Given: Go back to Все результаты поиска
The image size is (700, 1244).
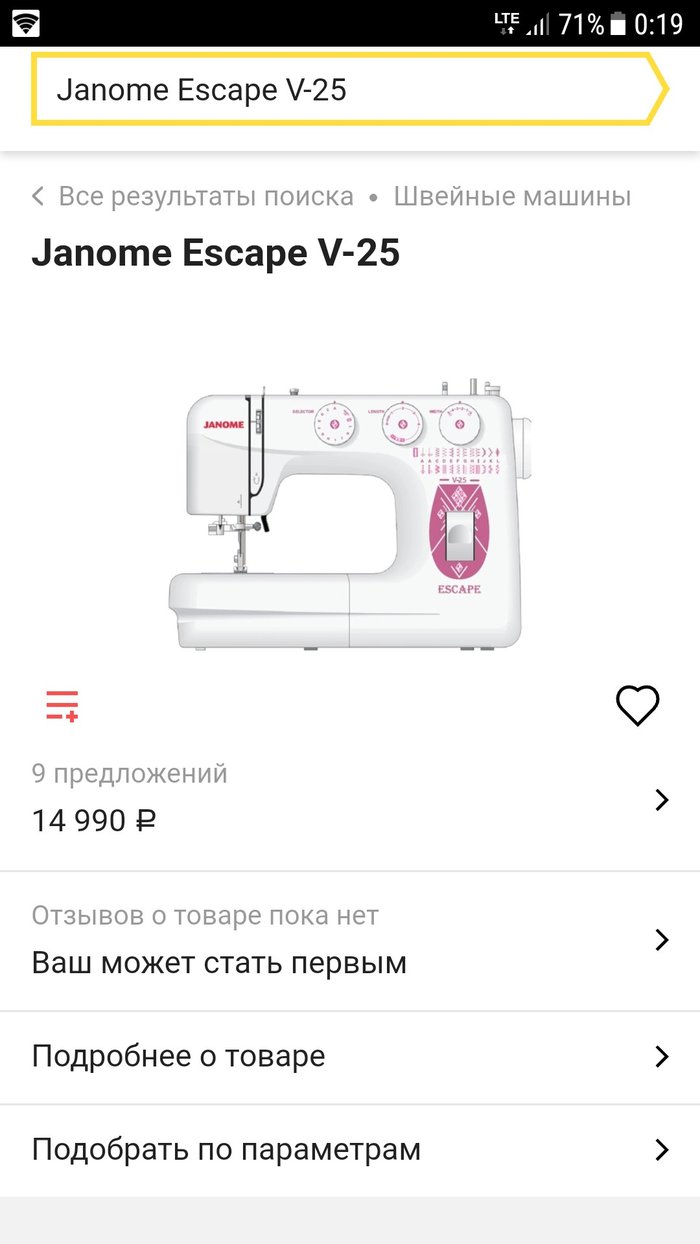Looking at the screenshot, I should pos(195,196).
